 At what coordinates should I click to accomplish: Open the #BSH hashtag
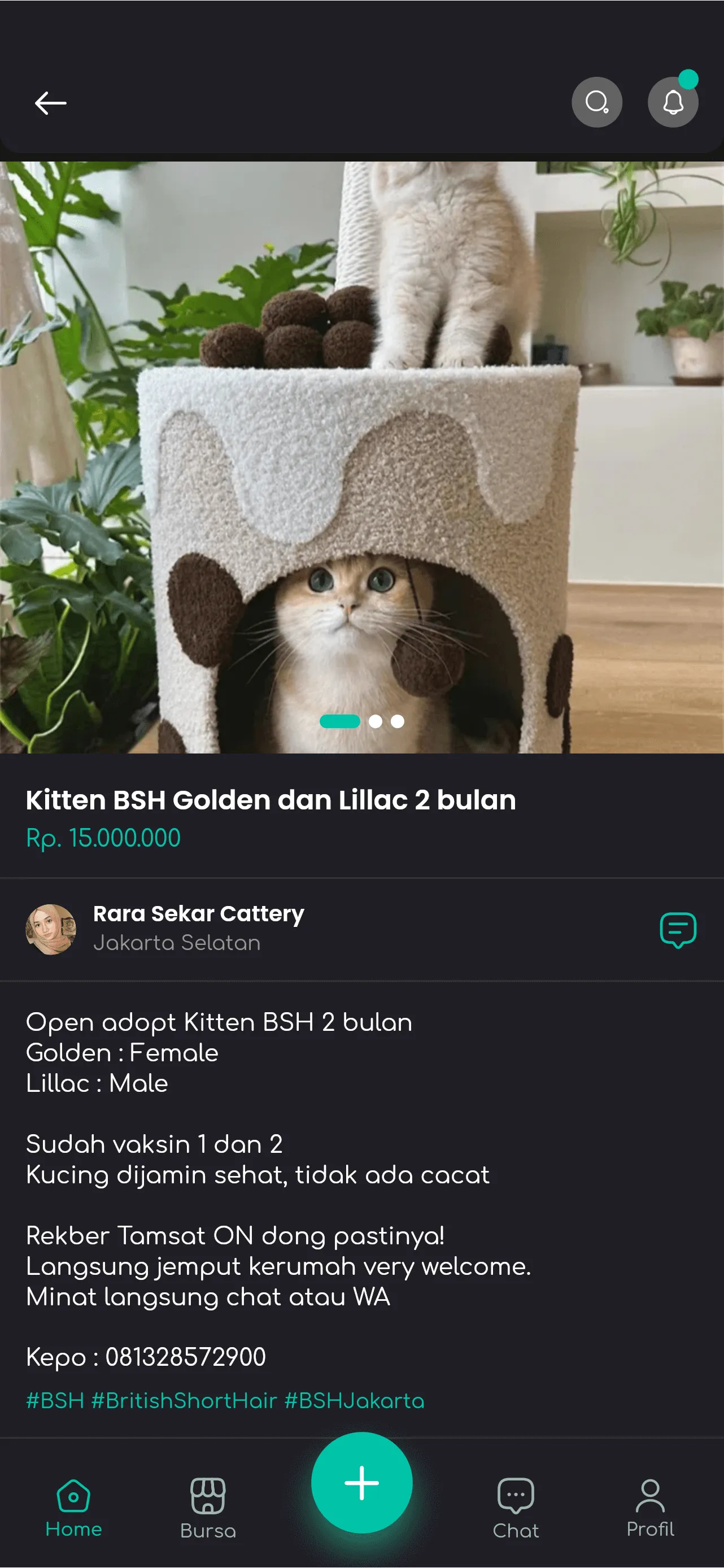point(55,1401)
